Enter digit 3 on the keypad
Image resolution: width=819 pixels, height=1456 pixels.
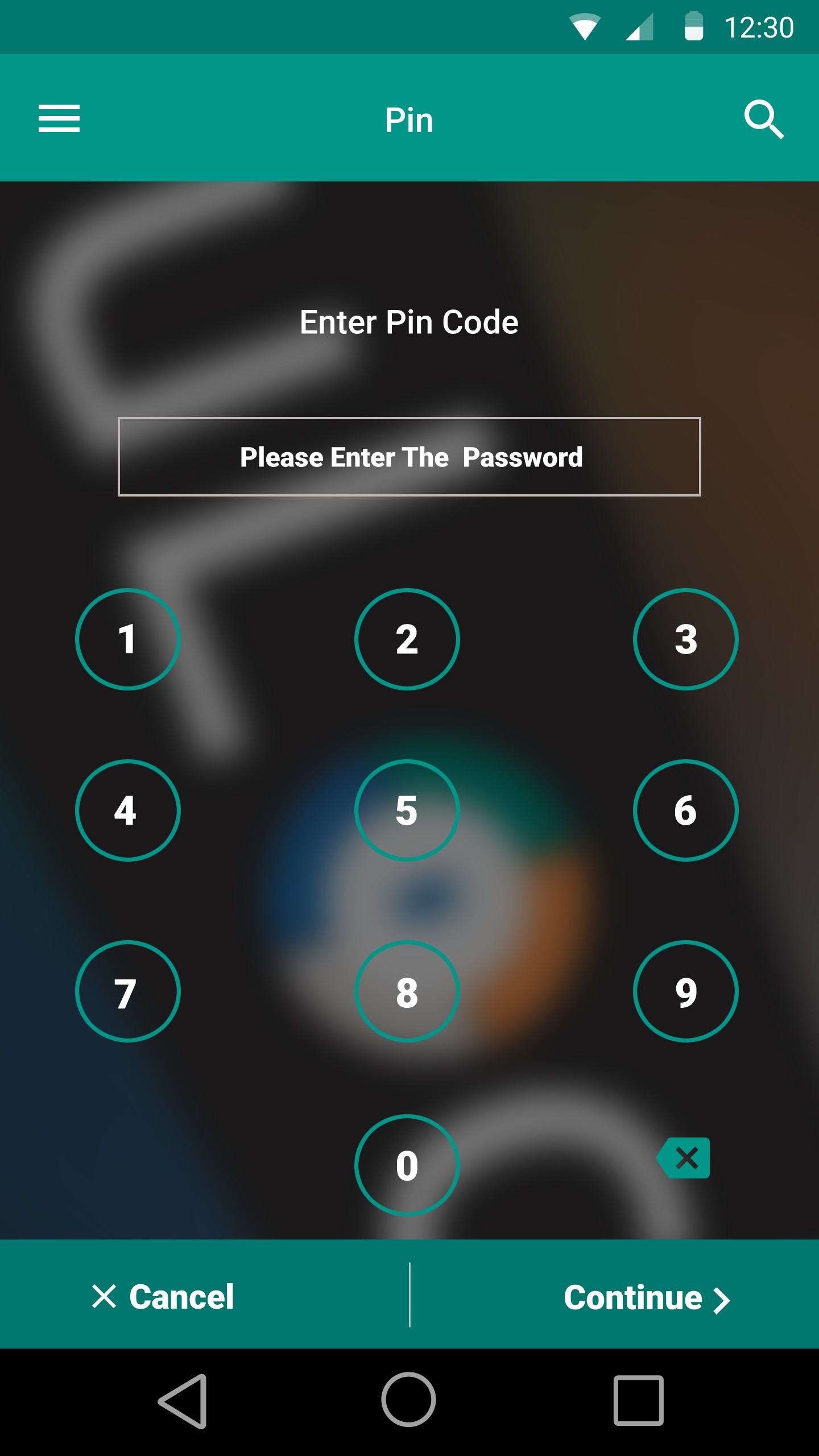[686, 639]
